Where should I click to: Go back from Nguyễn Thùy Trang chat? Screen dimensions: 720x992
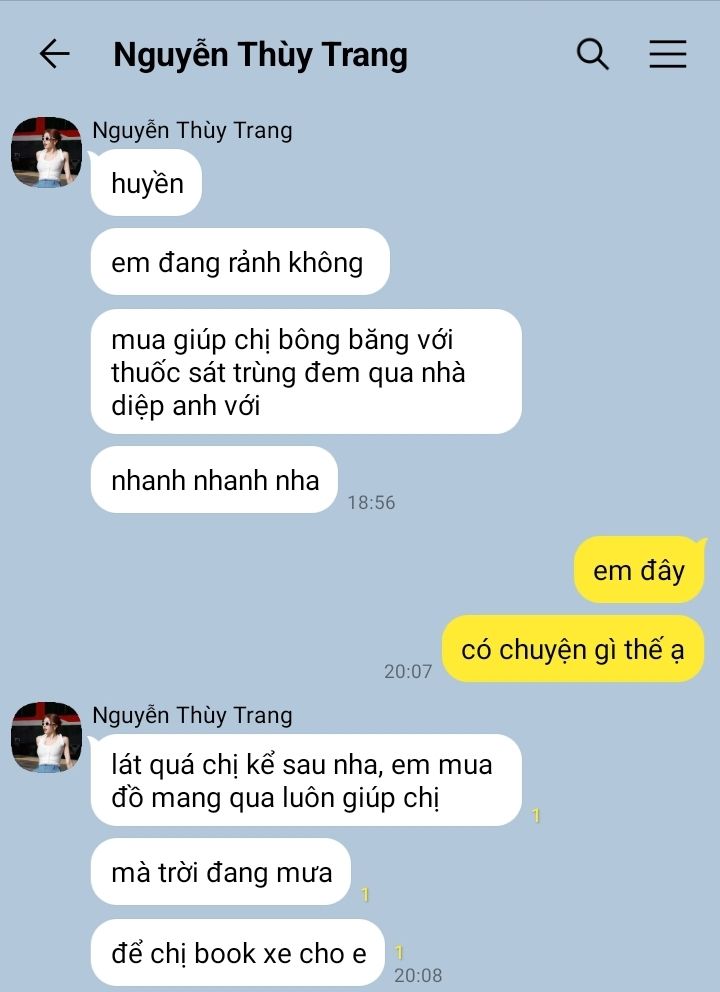(x=54, y=54)
